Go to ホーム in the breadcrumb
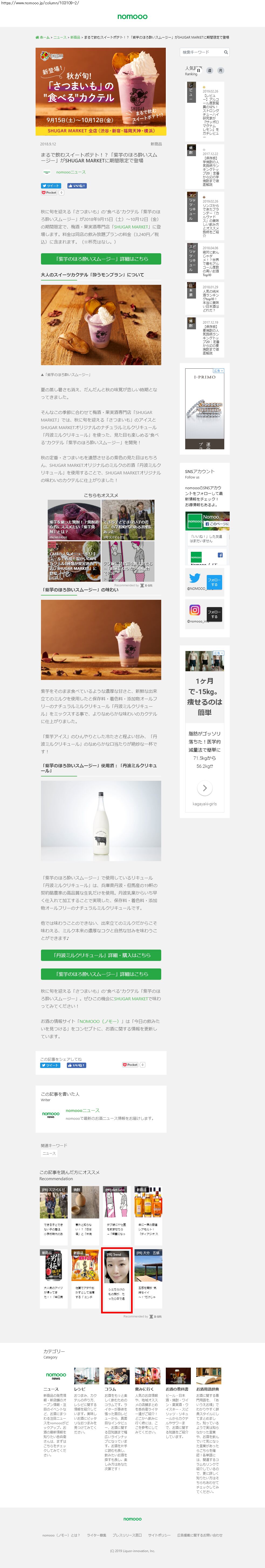Image resolution: width=265 pixels, height=1568 pixels. tap(44, 37)
